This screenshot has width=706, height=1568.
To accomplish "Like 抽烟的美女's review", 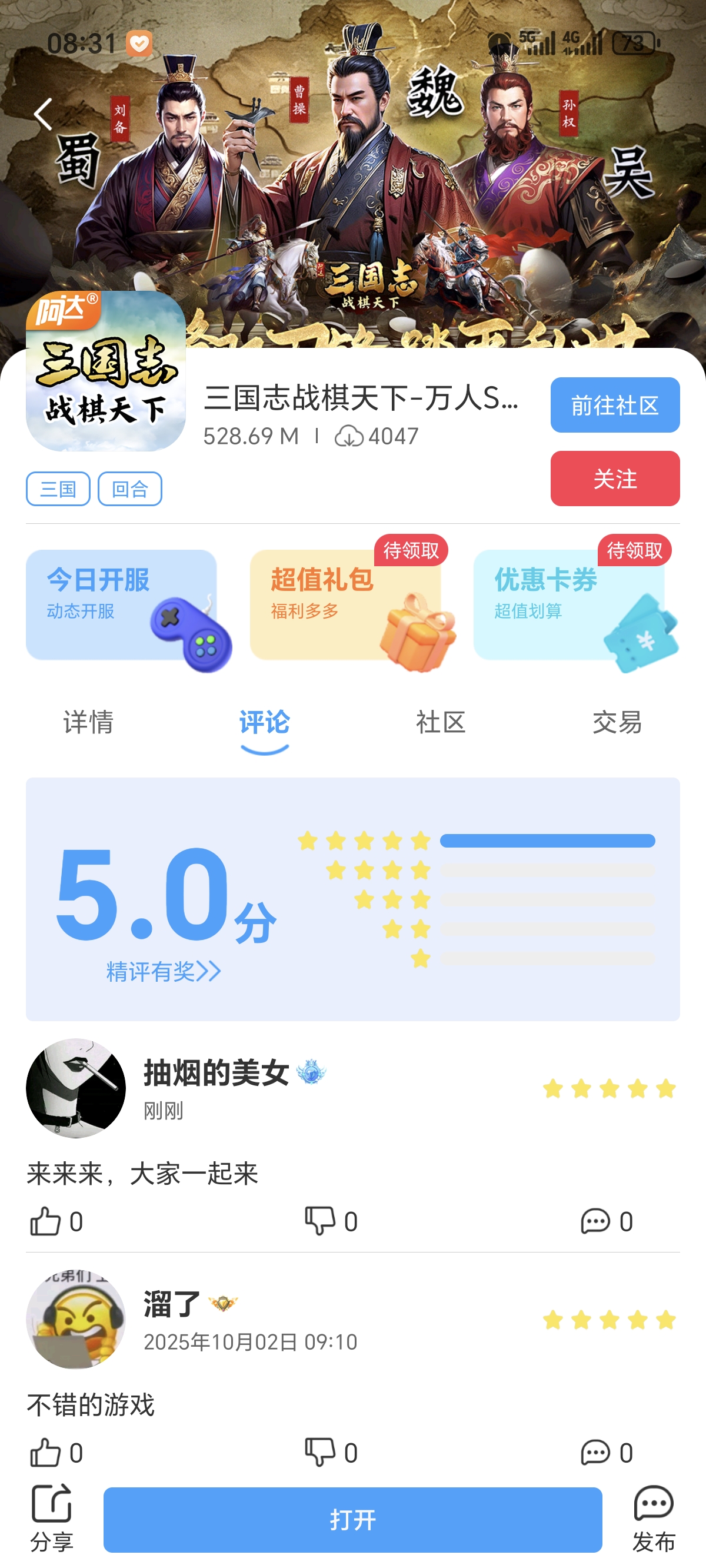I will (55, 1222).
